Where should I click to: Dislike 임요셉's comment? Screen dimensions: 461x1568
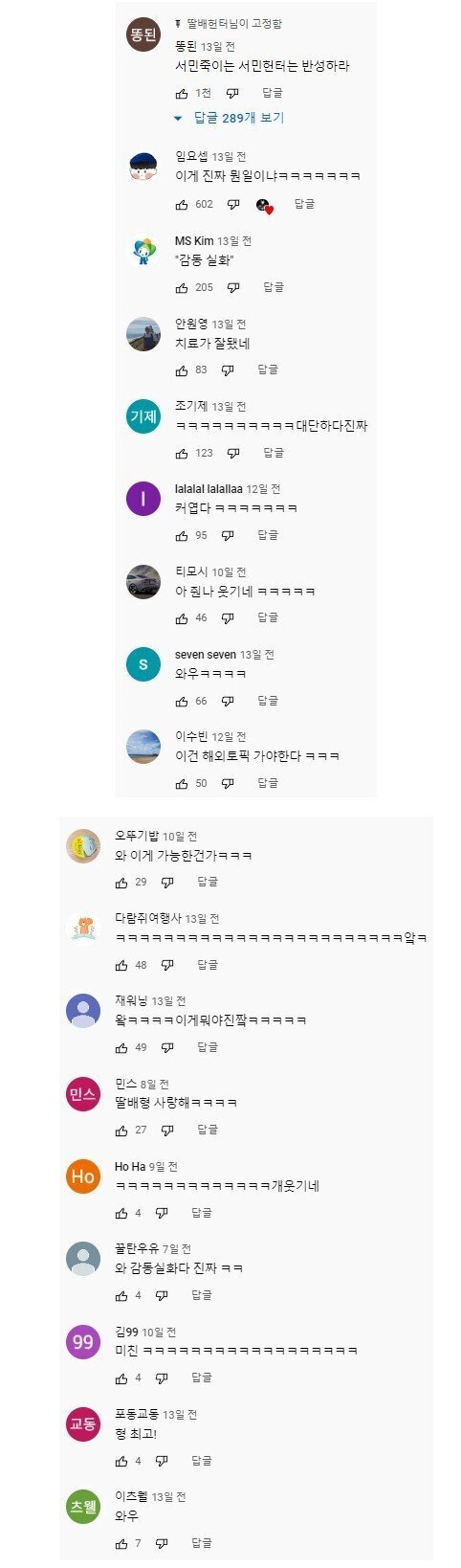tap(232, 205)
